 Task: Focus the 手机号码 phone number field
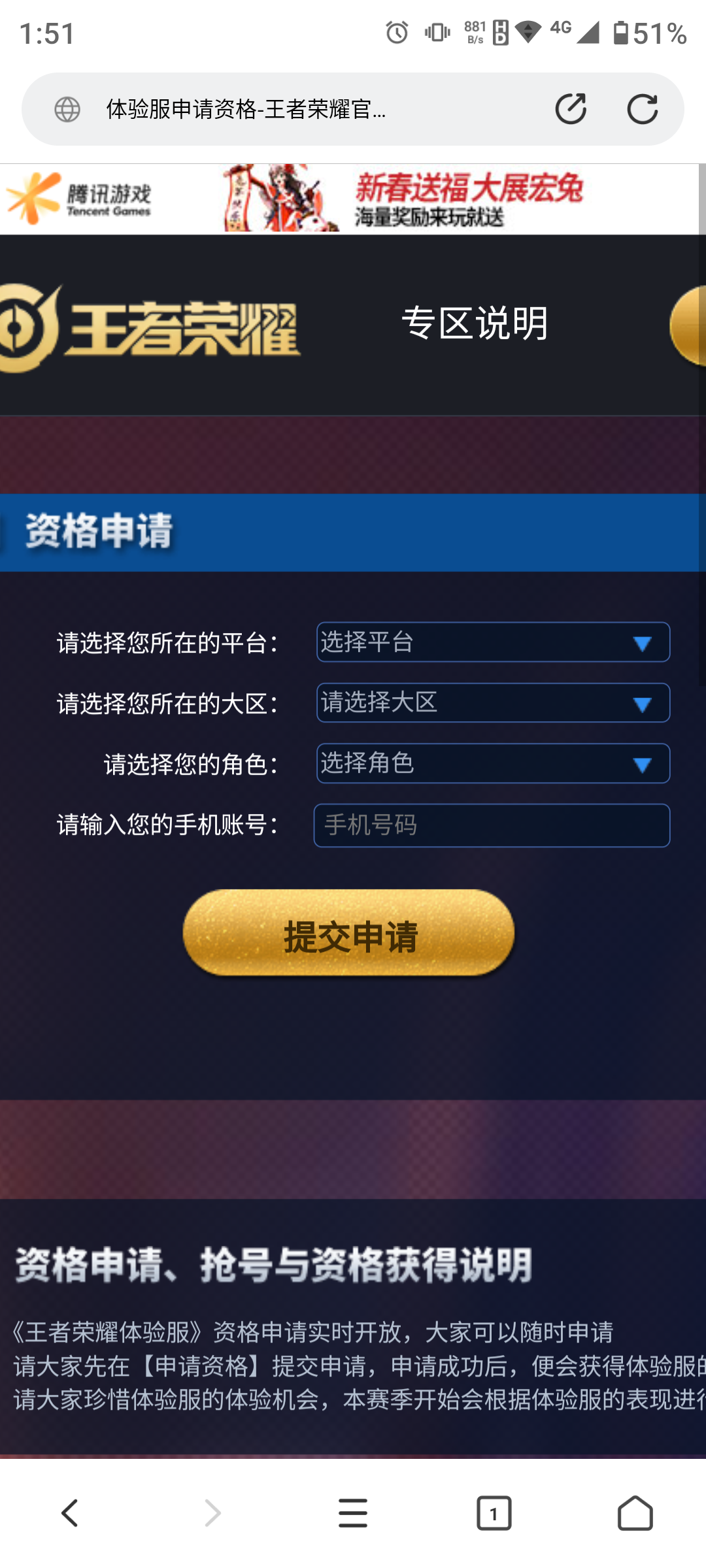492,825
